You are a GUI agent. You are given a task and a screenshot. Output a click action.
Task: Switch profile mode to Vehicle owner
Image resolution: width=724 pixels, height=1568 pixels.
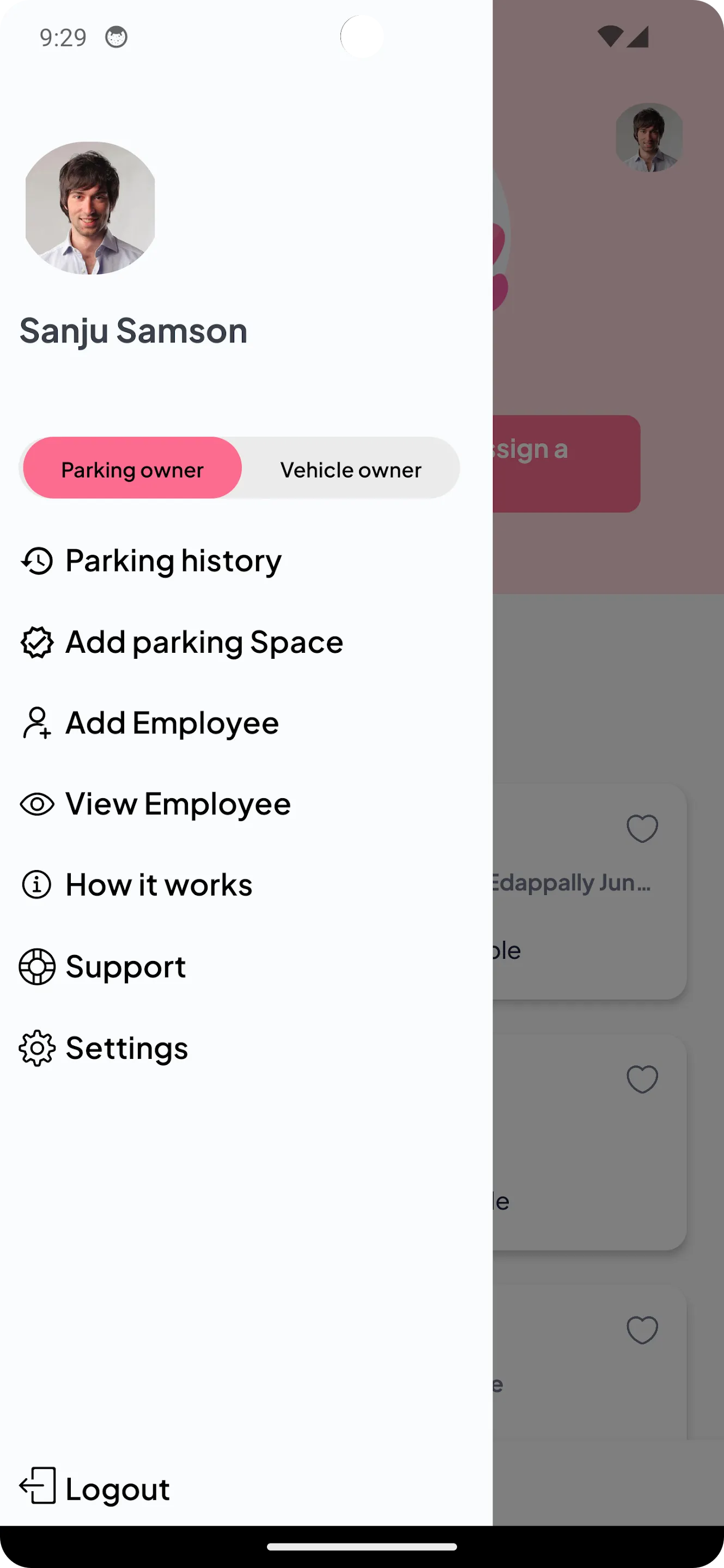pos(350,469)
